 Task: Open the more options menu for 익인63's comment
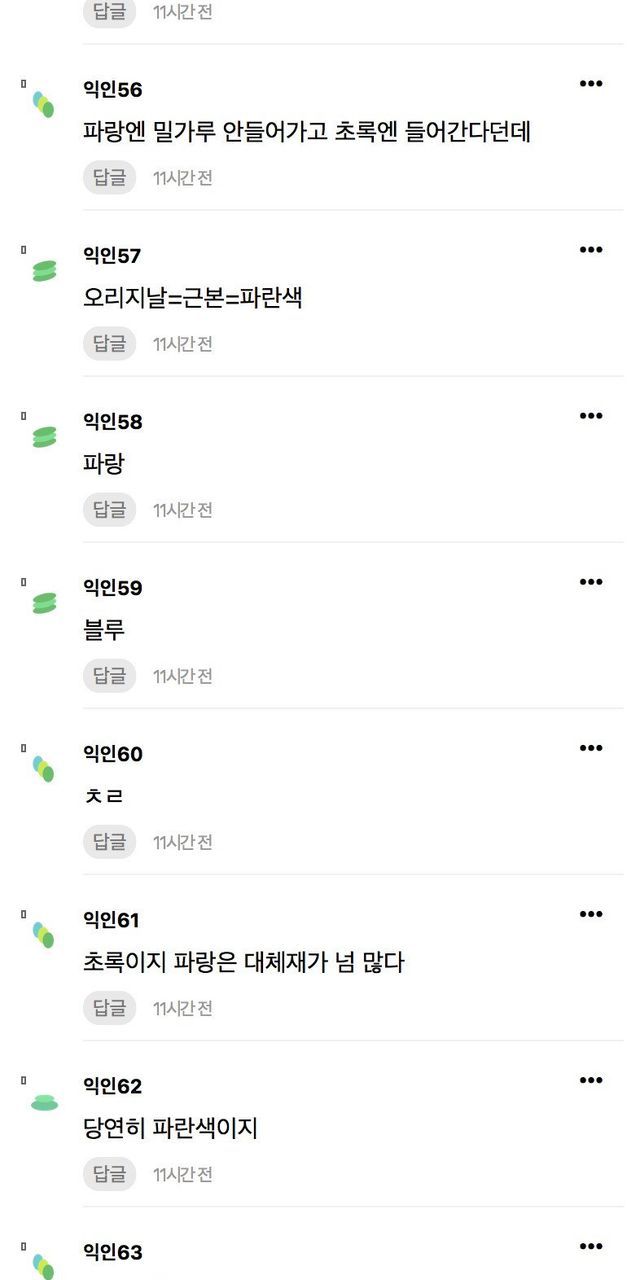591,1246
